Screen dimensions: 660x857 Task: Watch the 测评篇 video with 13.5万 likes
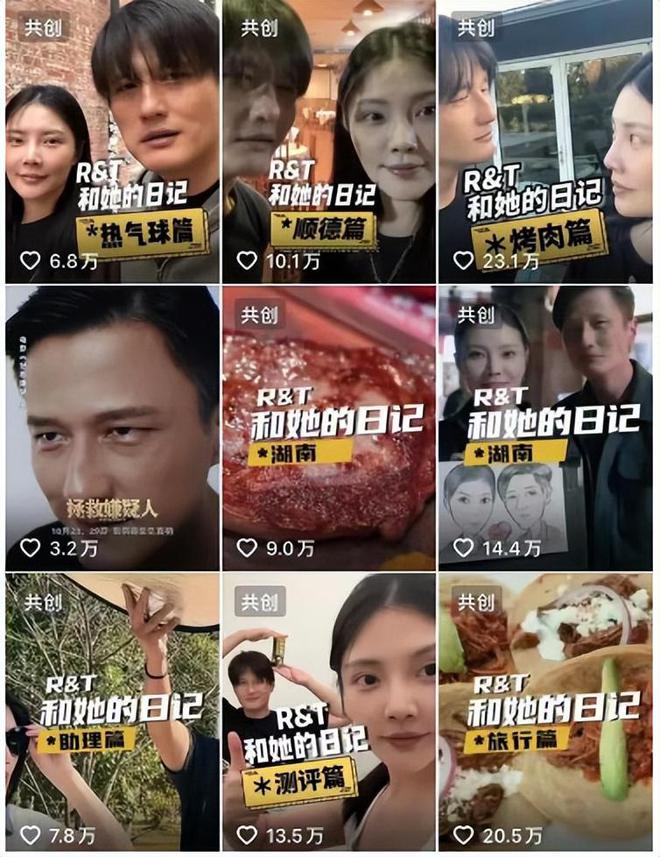click(x=328, y=712)
